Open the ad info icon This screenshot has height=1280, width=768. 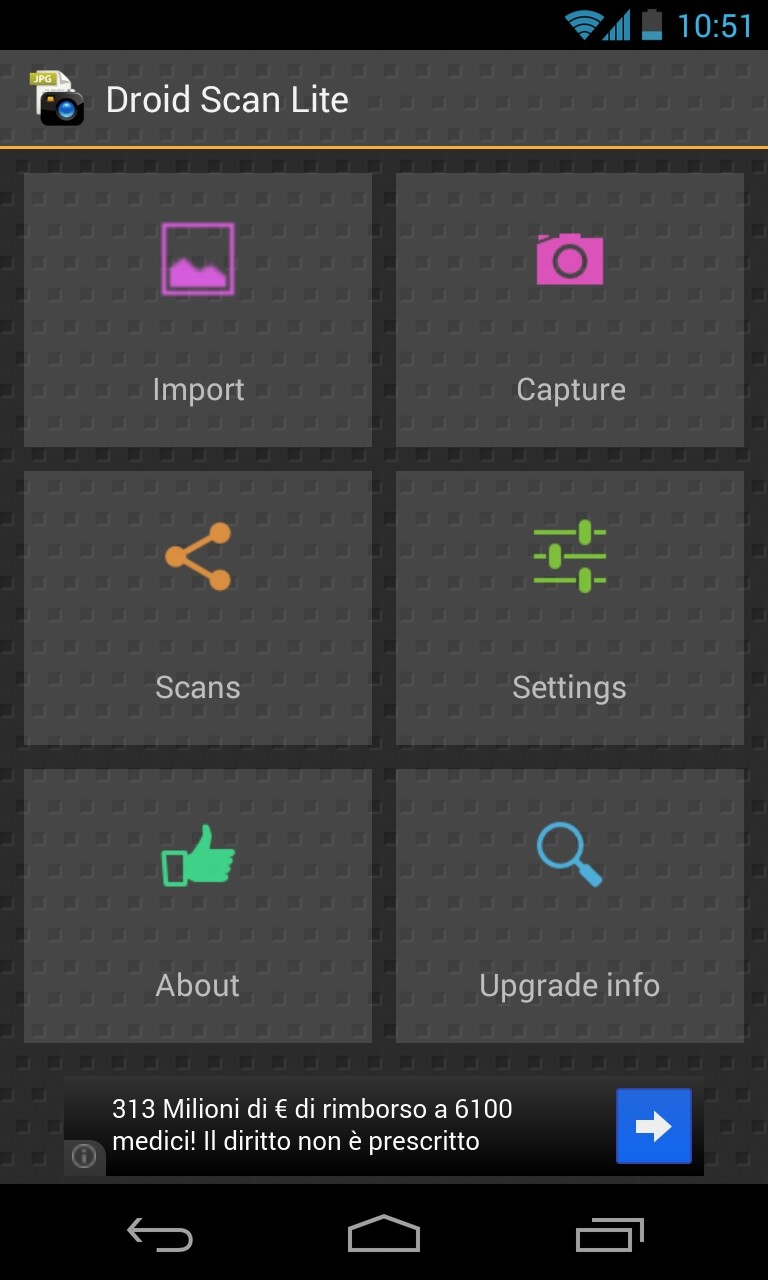(84, 1157)
